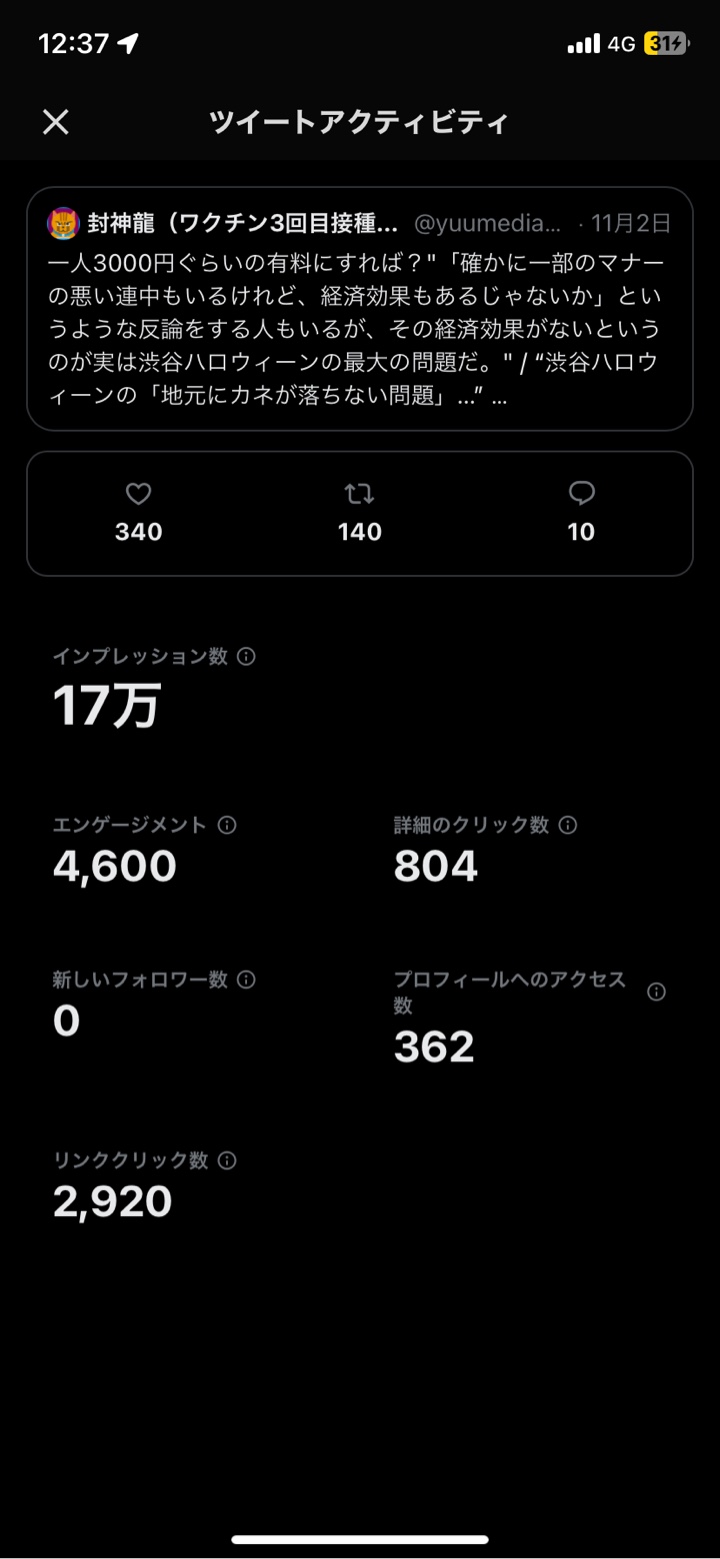This screenshot has width=720, height=1559.
Task: Open the プロフィールへのアクセス数 info tooltip
Action: pos(656,992)
